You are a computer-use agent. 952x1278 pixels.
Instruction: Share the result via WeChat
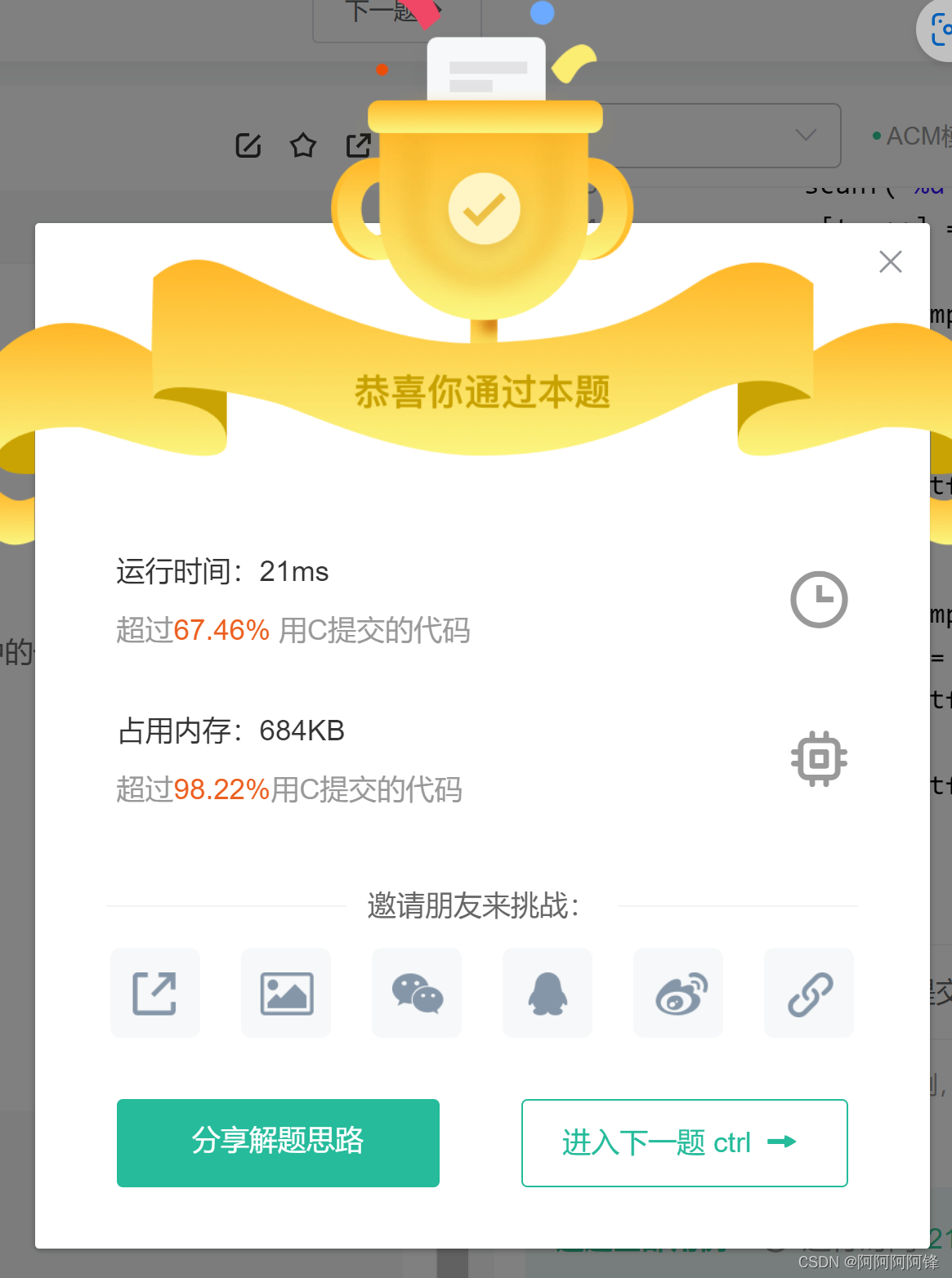point(416,993)
